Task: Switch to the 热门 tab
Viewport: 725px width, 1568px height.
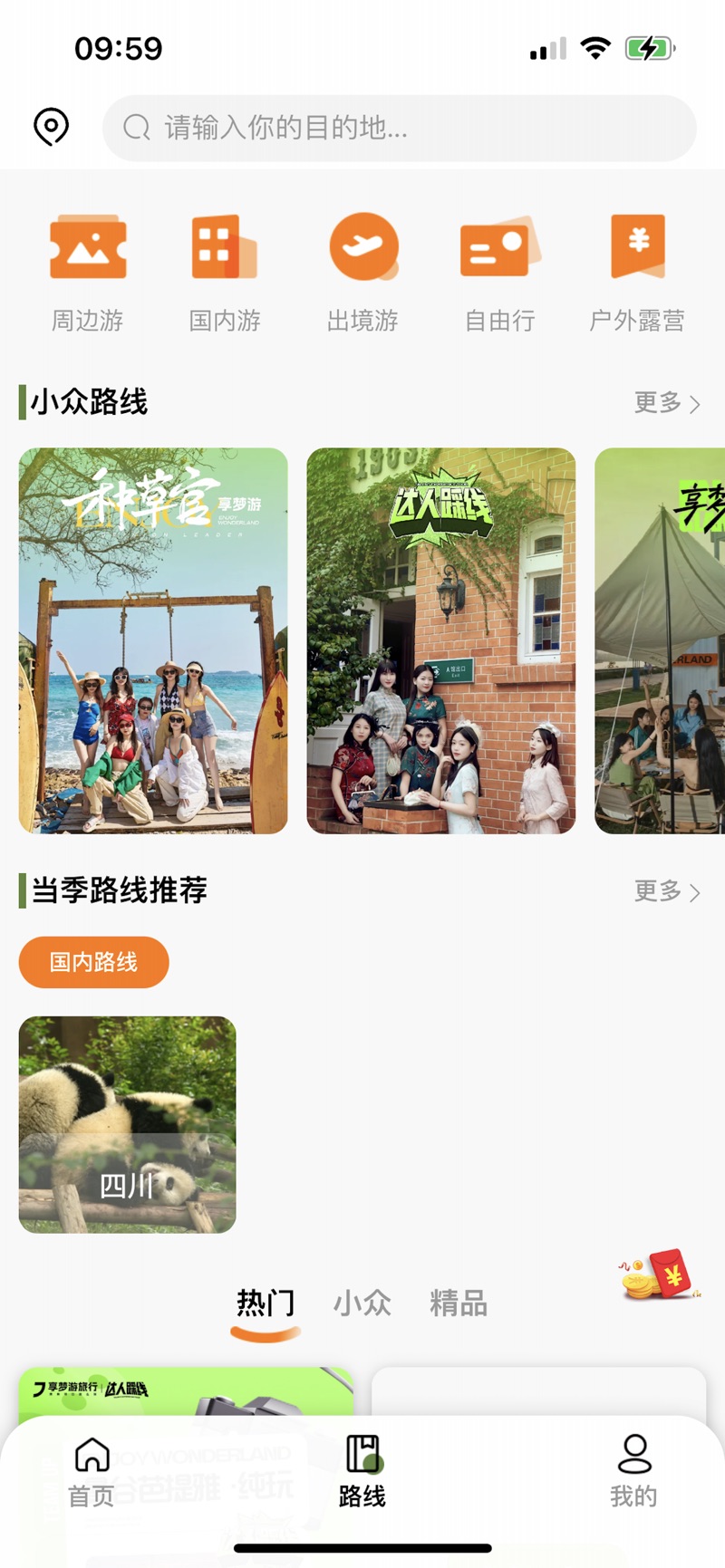Action: (x=266, y=1303)
